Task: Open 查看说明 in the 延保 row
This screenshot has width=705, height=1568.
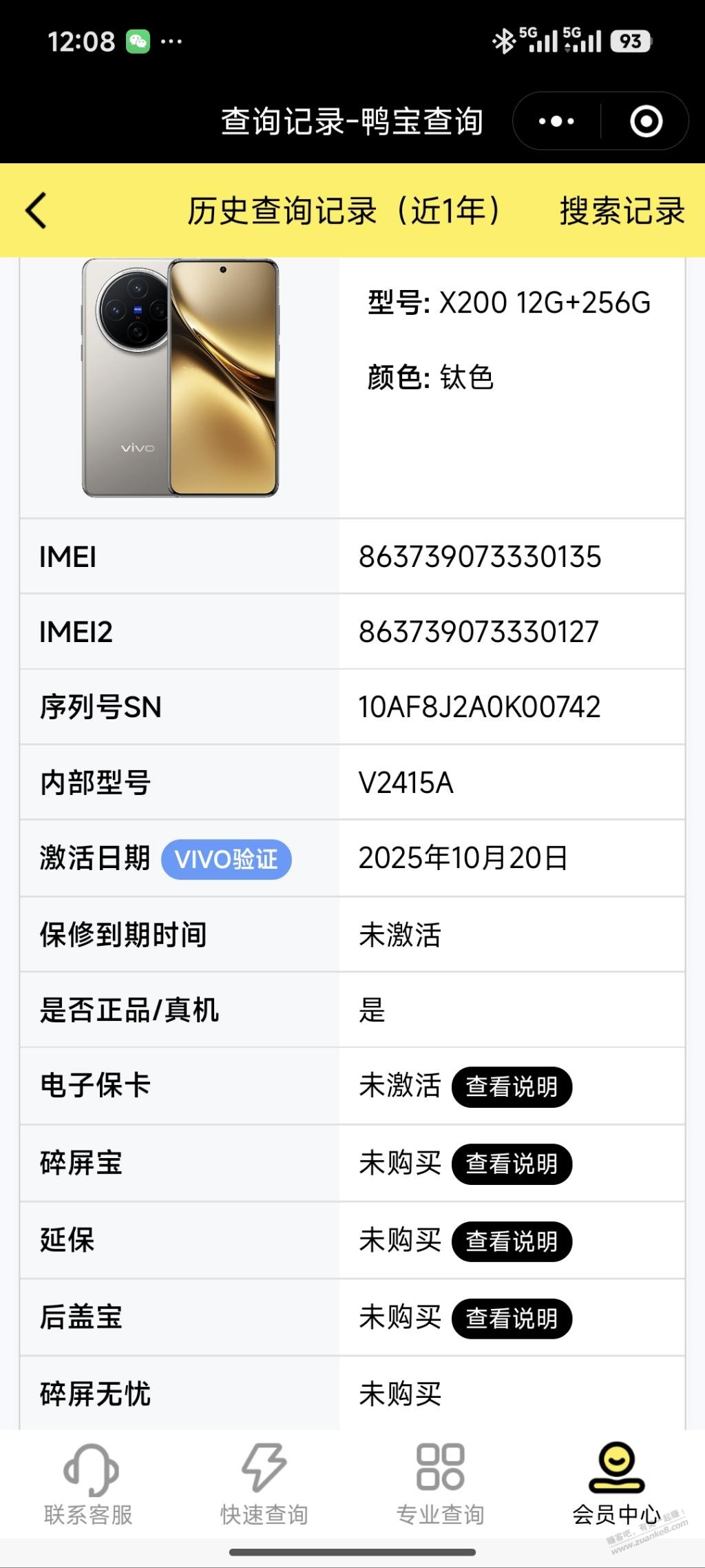Action: click(x=512, y=1241)
